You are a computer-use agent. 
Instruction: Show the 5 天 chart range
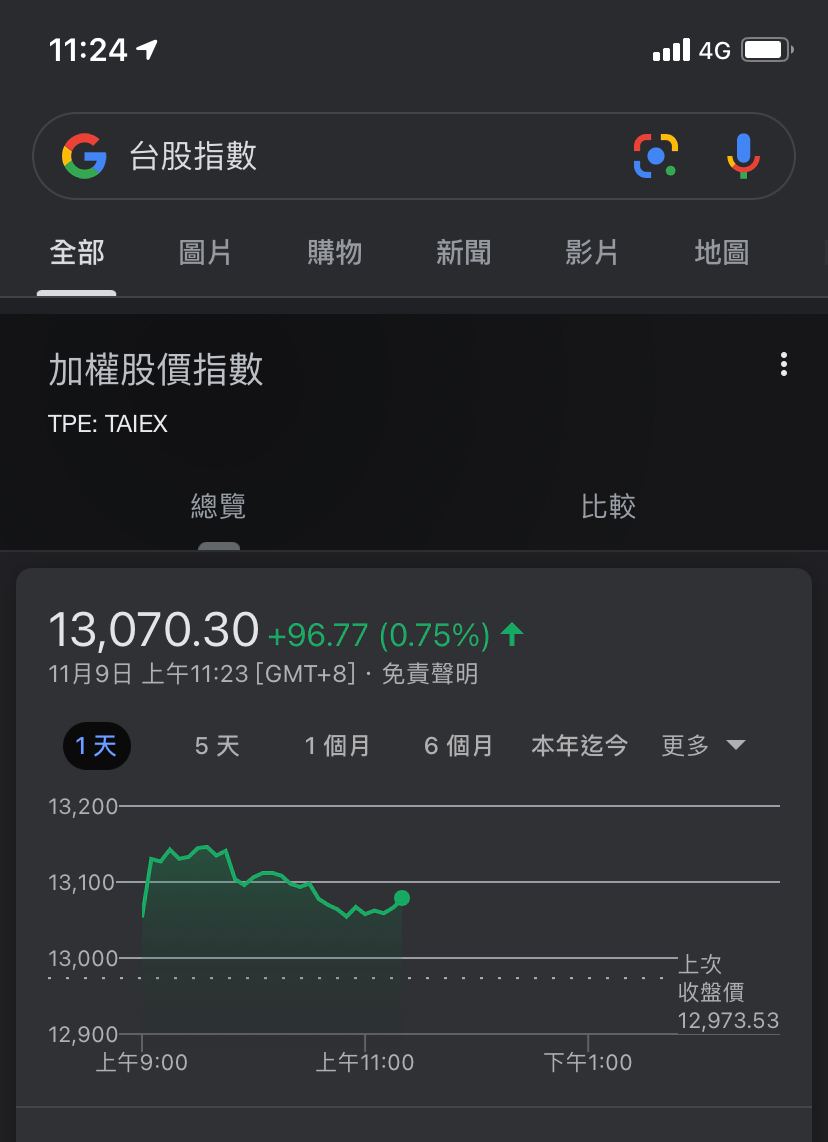(217, 746)
